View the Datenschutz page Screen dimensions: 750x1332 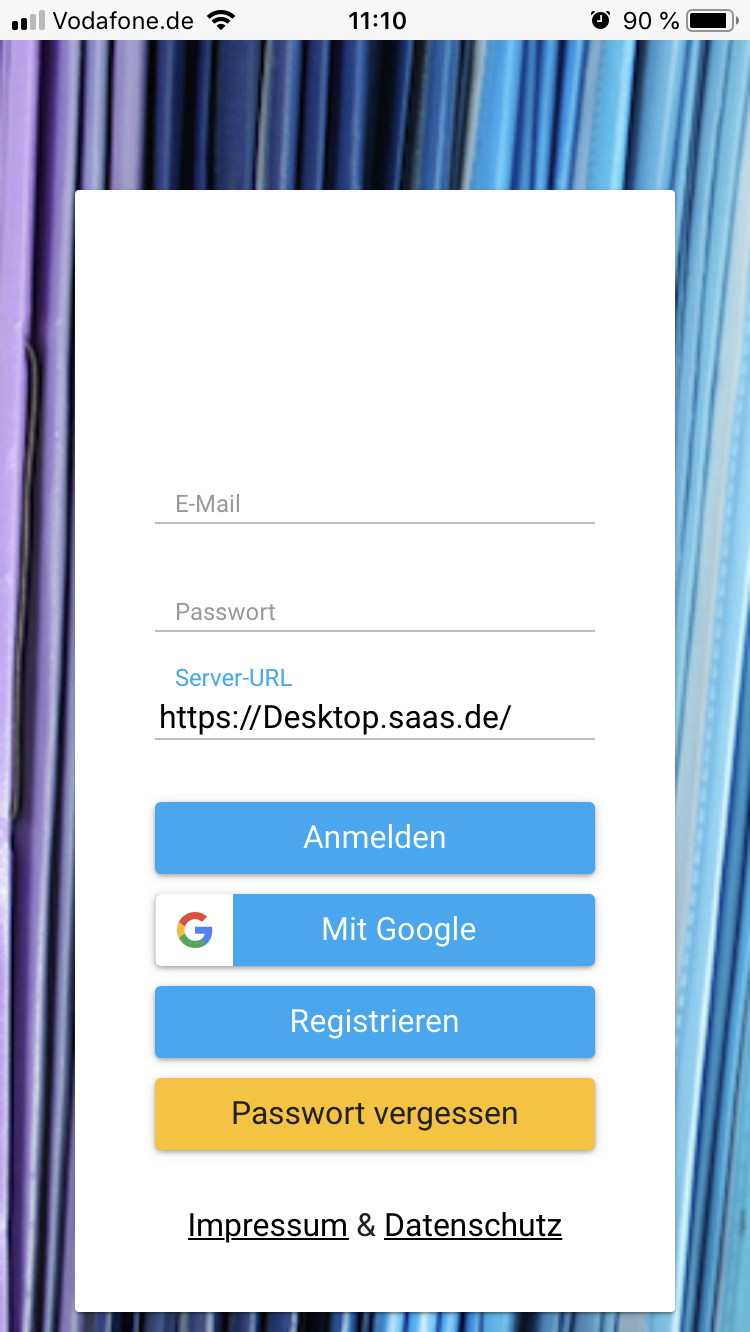[472, 1225]
